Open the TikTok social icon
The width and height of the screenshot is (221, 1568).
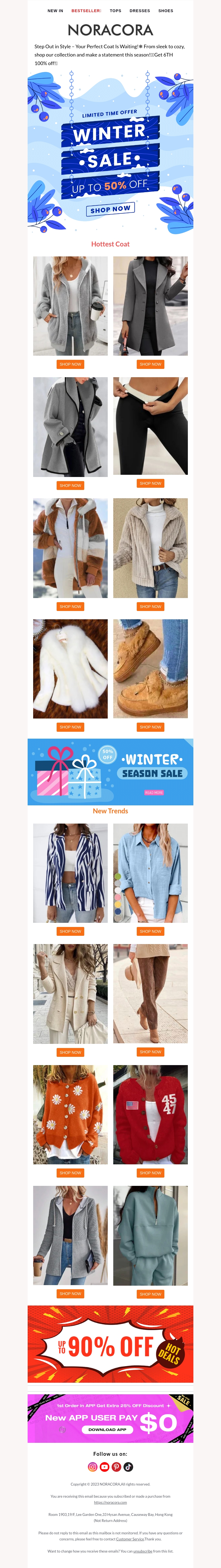point(128,1467)
